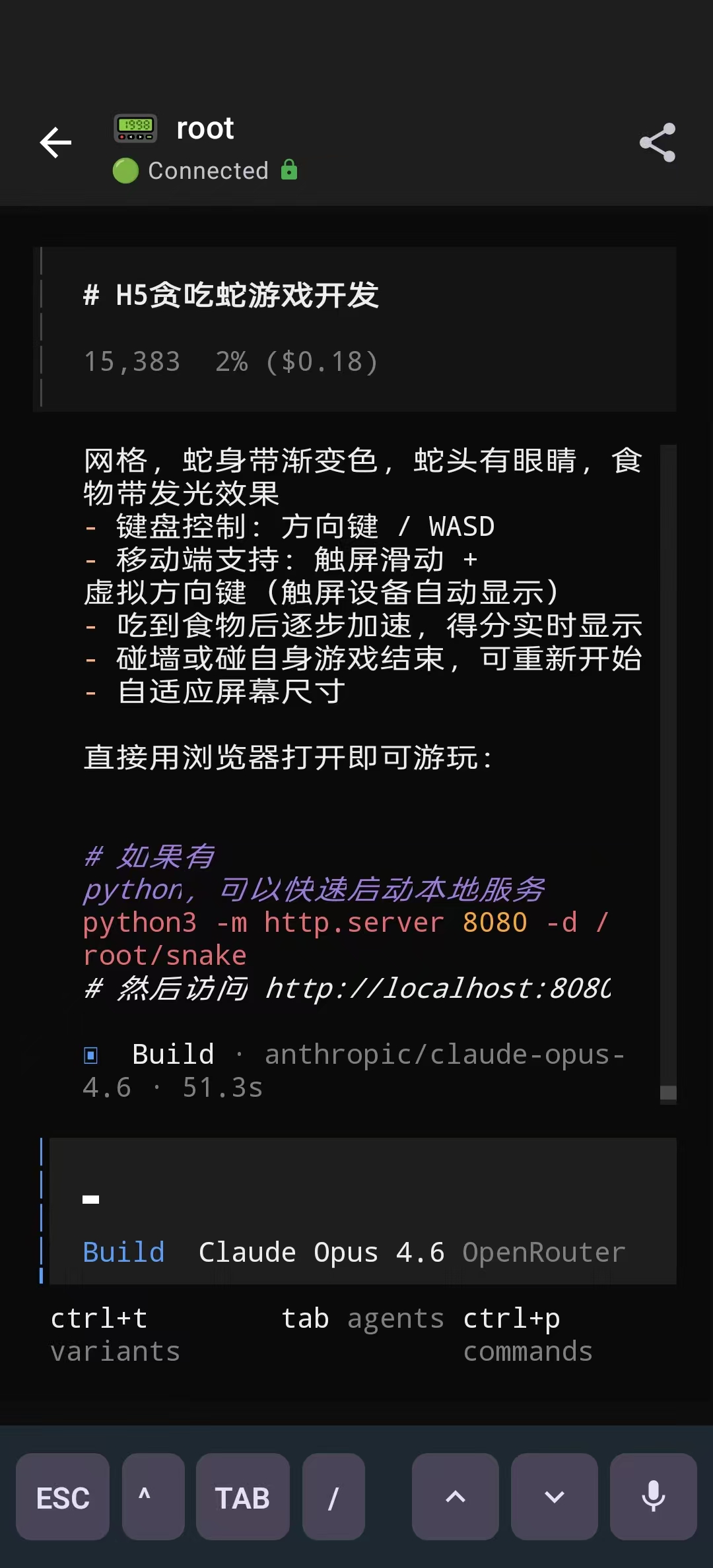Tap the down arrow key
The height and width of the screenshot is (1568, 713).
tap(554, 1497)
